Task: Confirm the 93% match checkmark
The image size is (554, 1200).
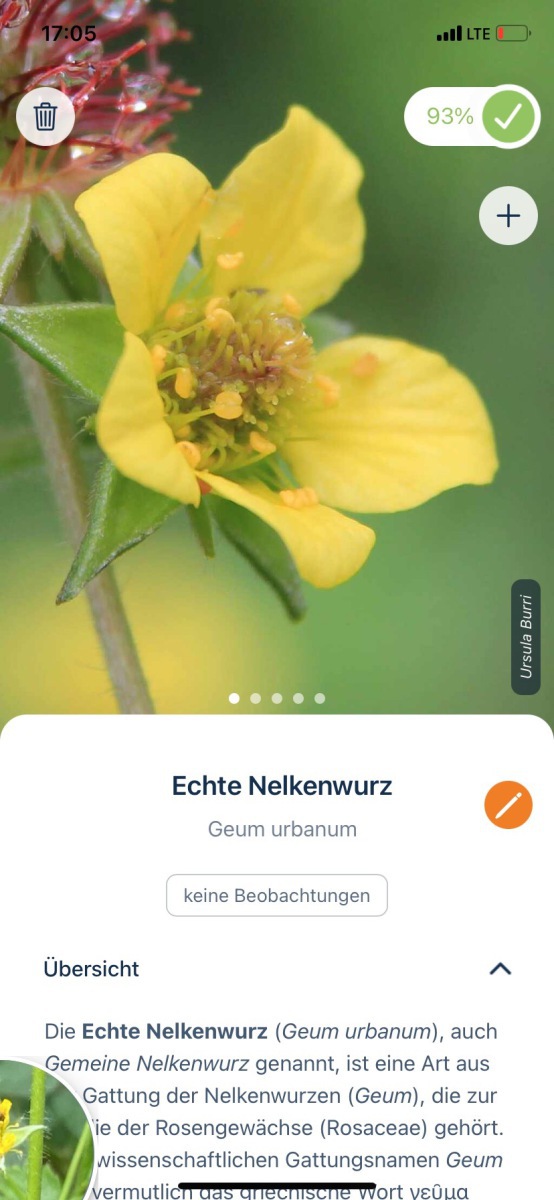Action: (x=509, y=117)
